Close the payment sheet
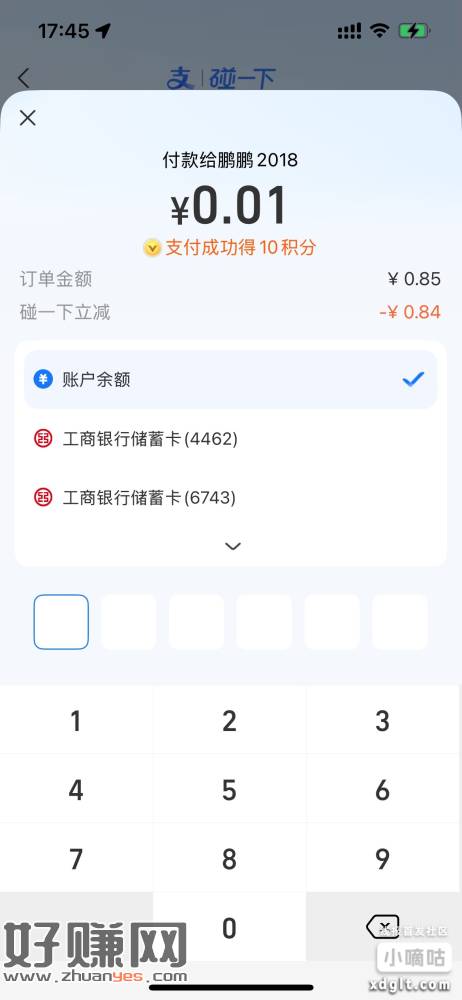The image size is (462, 1000). (x=27, y=118)
